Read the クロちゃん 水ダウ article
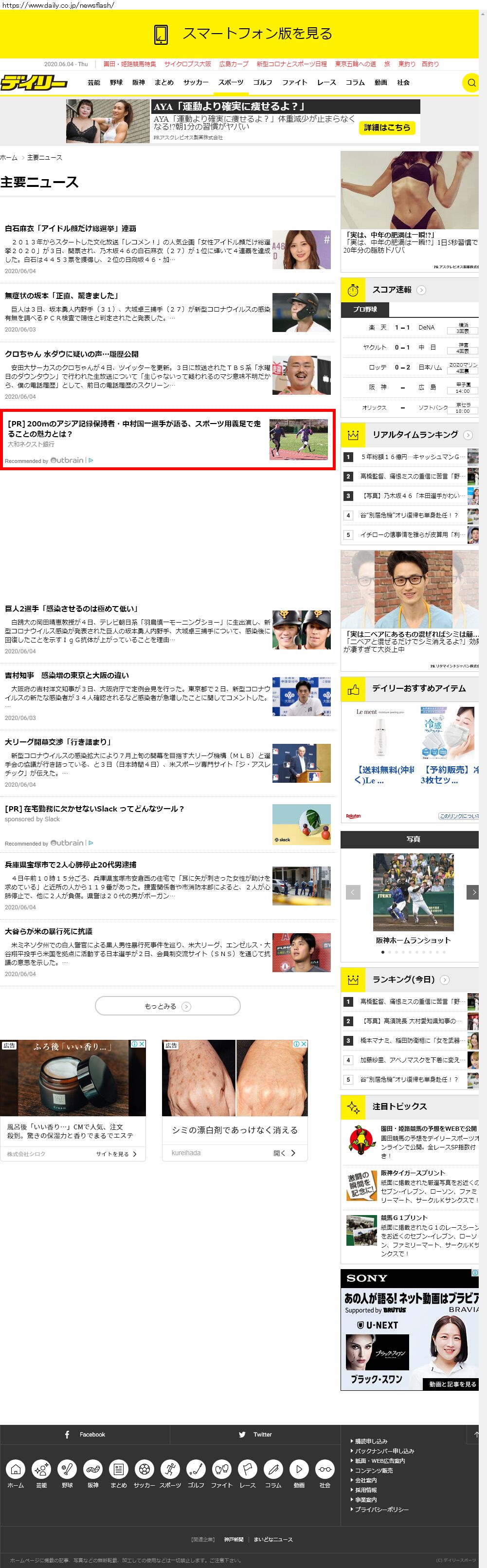The height and width of the screenshot is (1568, 487). [x=72, y=353]
